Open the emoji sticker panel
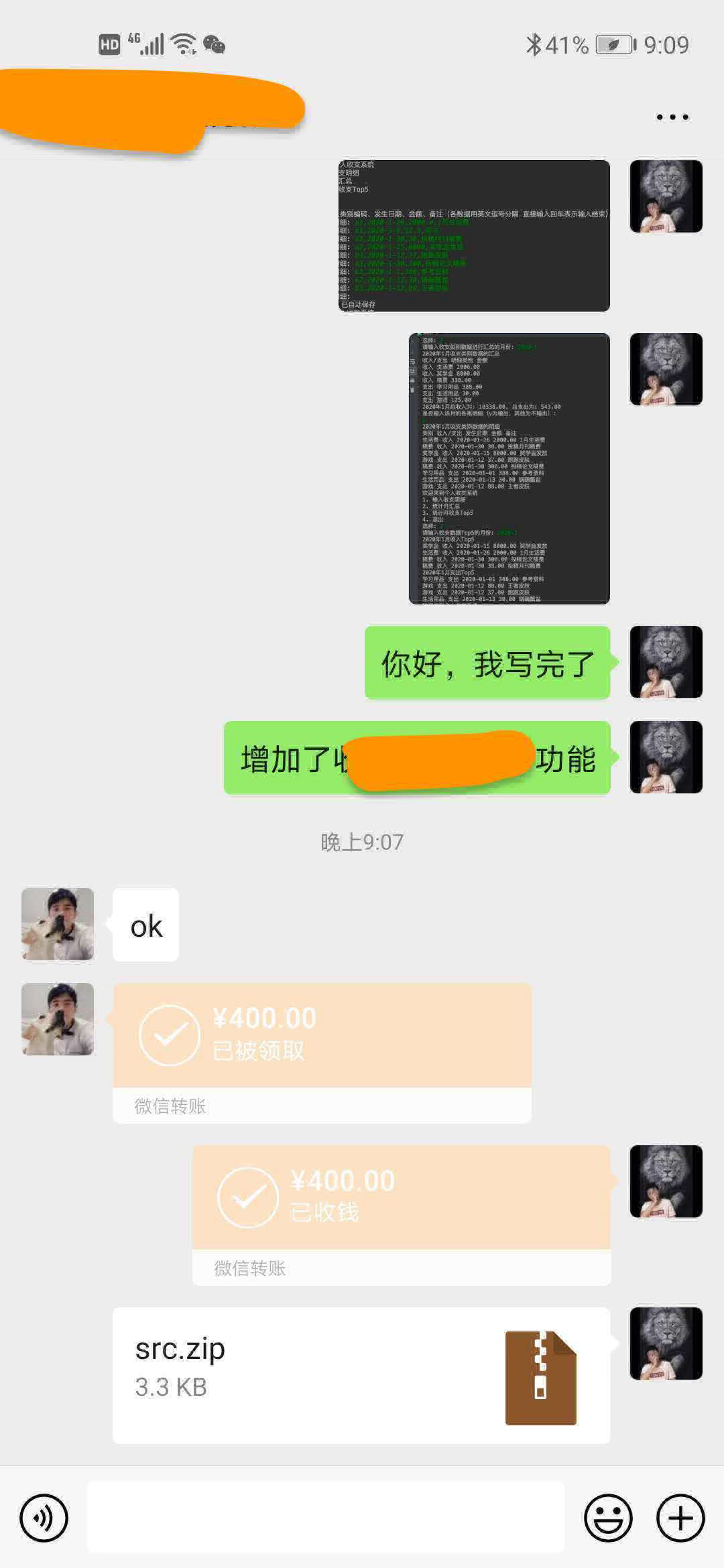 (608, 1518)
